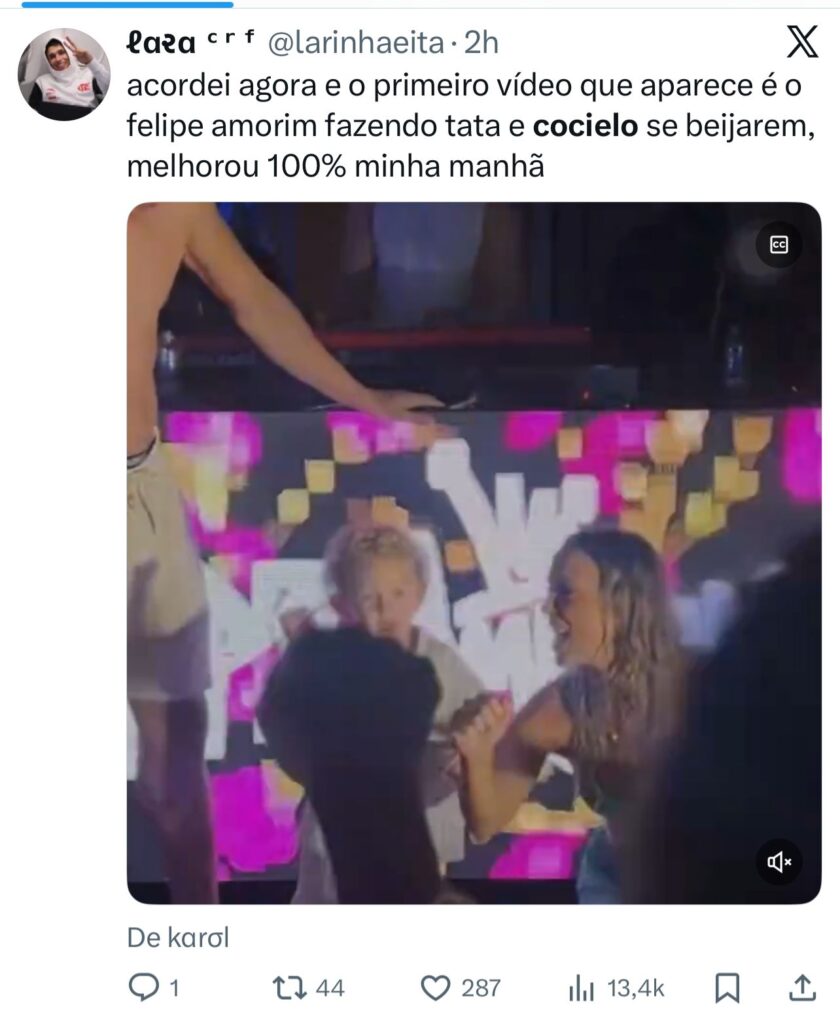This screenshot has height=1024, width=840.
Task: Unmute the video sound
Action: 778,861
